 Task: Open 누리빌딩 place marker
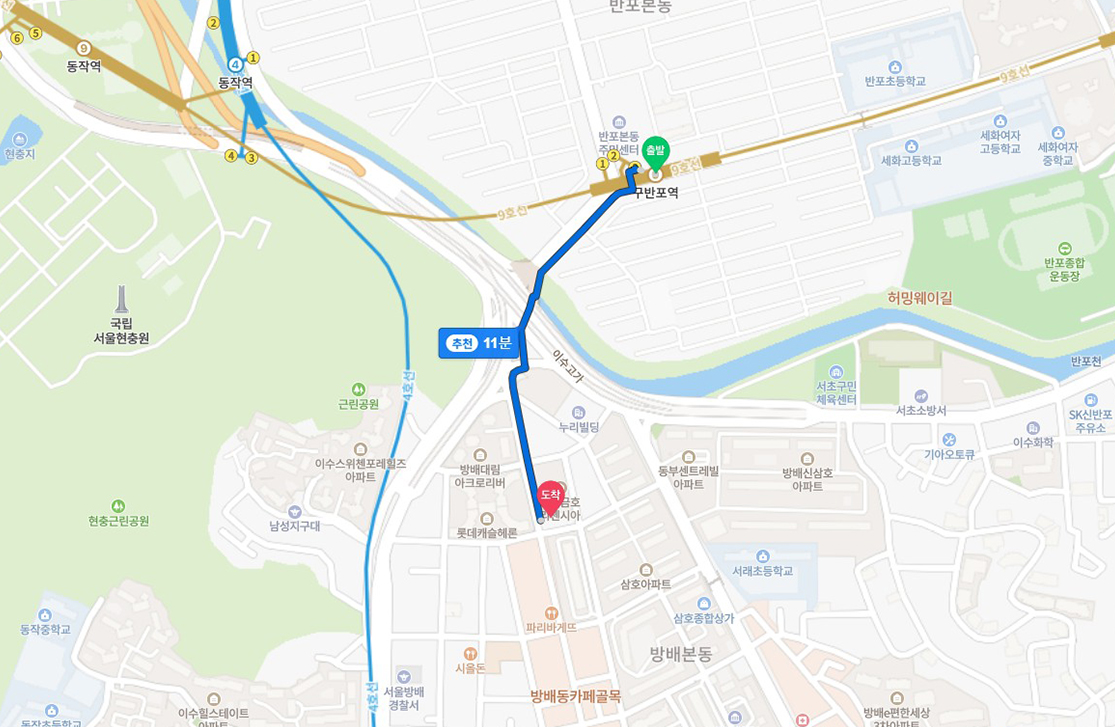pyautogui.click(x=579, y=412)
